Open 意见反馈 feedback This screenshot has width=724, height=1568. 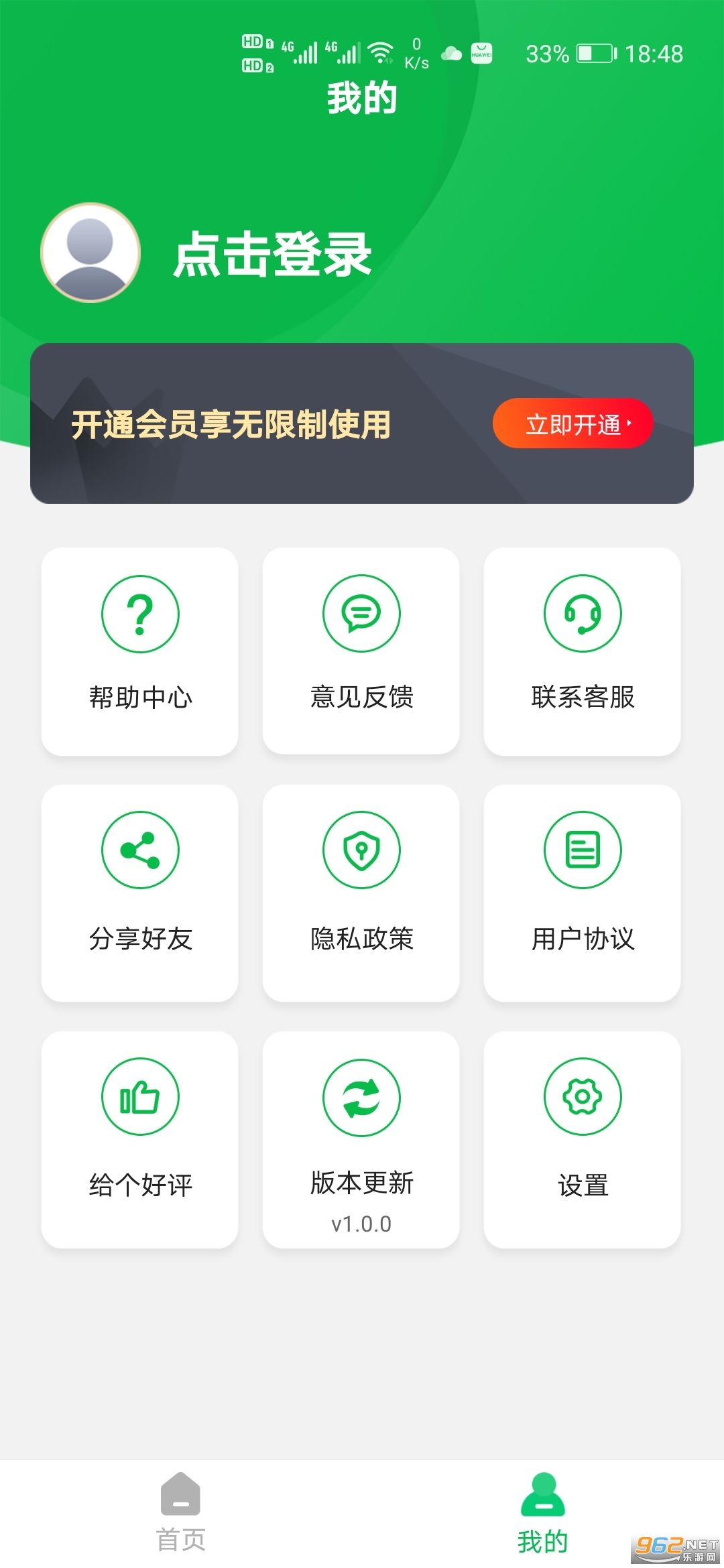coord(361,651)
